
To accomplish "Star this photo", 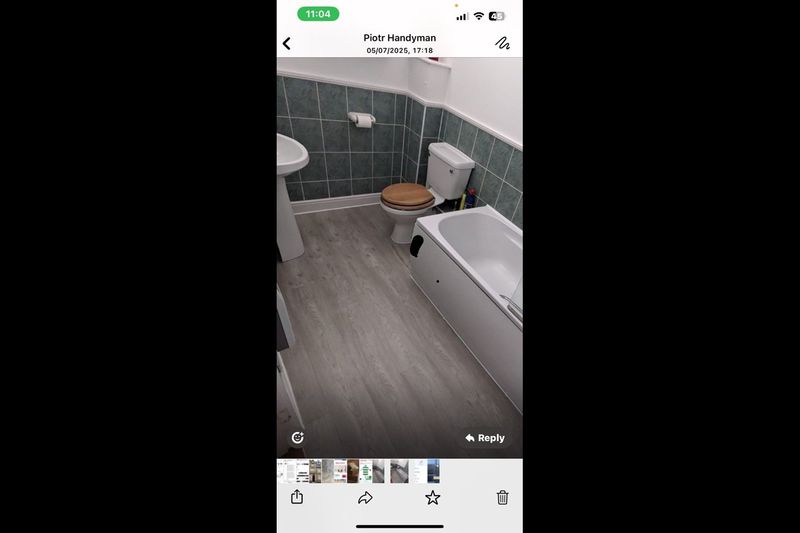I will click(x=433, y=497).
